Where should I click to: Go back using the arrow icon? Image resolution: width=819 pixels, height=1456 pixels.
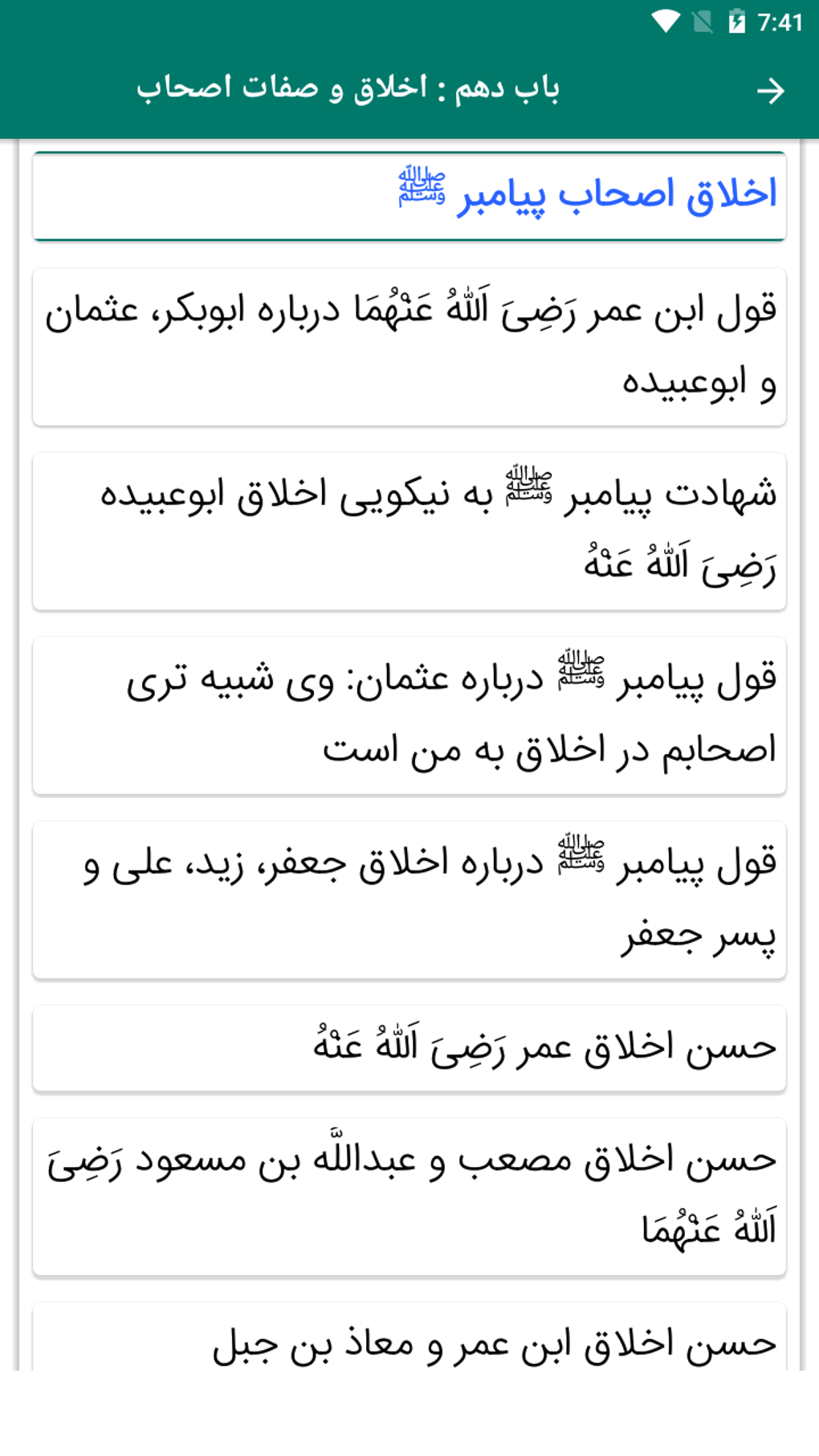pos(770,91)
